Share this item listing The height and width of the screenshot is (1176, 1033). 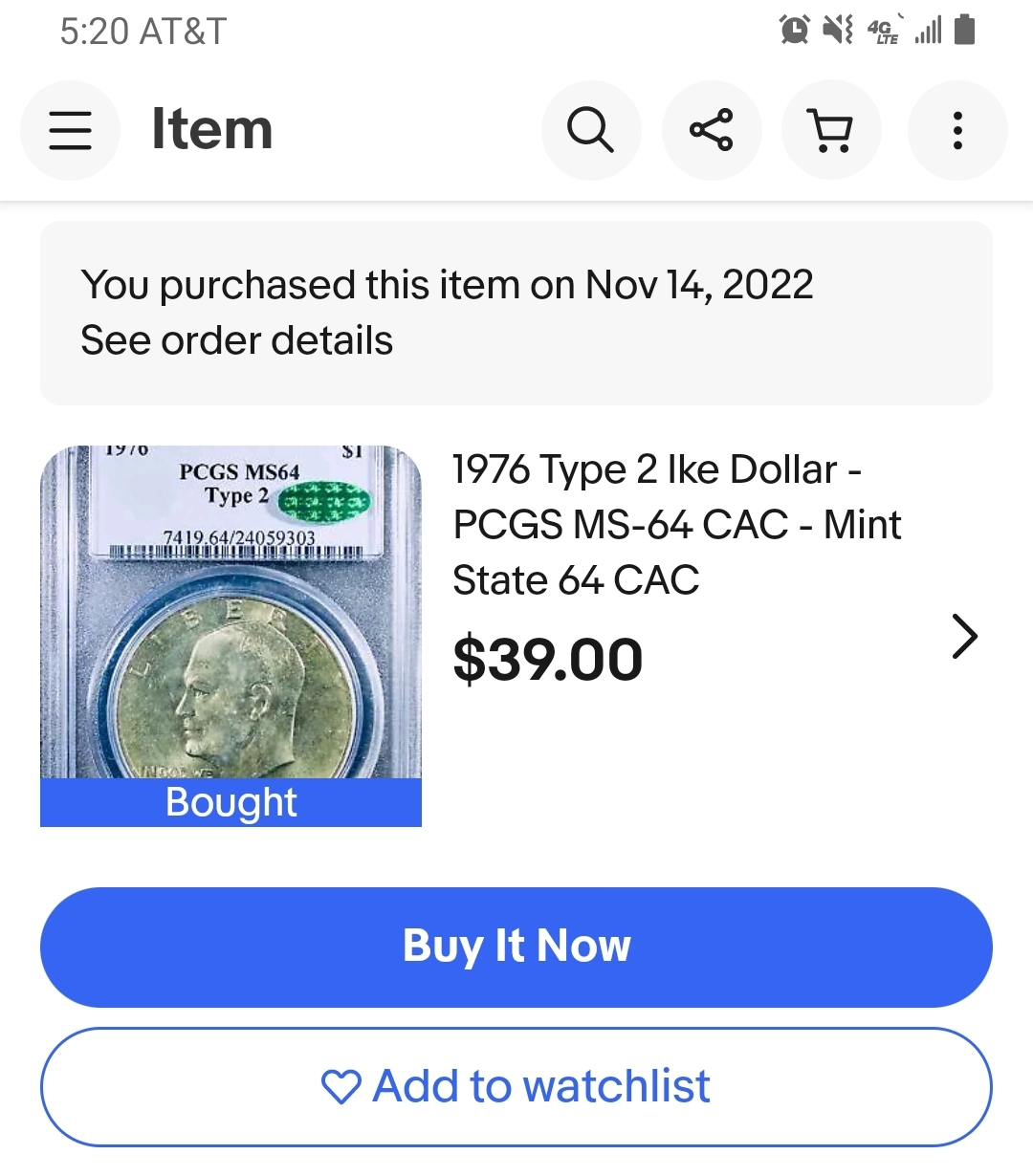712,130
